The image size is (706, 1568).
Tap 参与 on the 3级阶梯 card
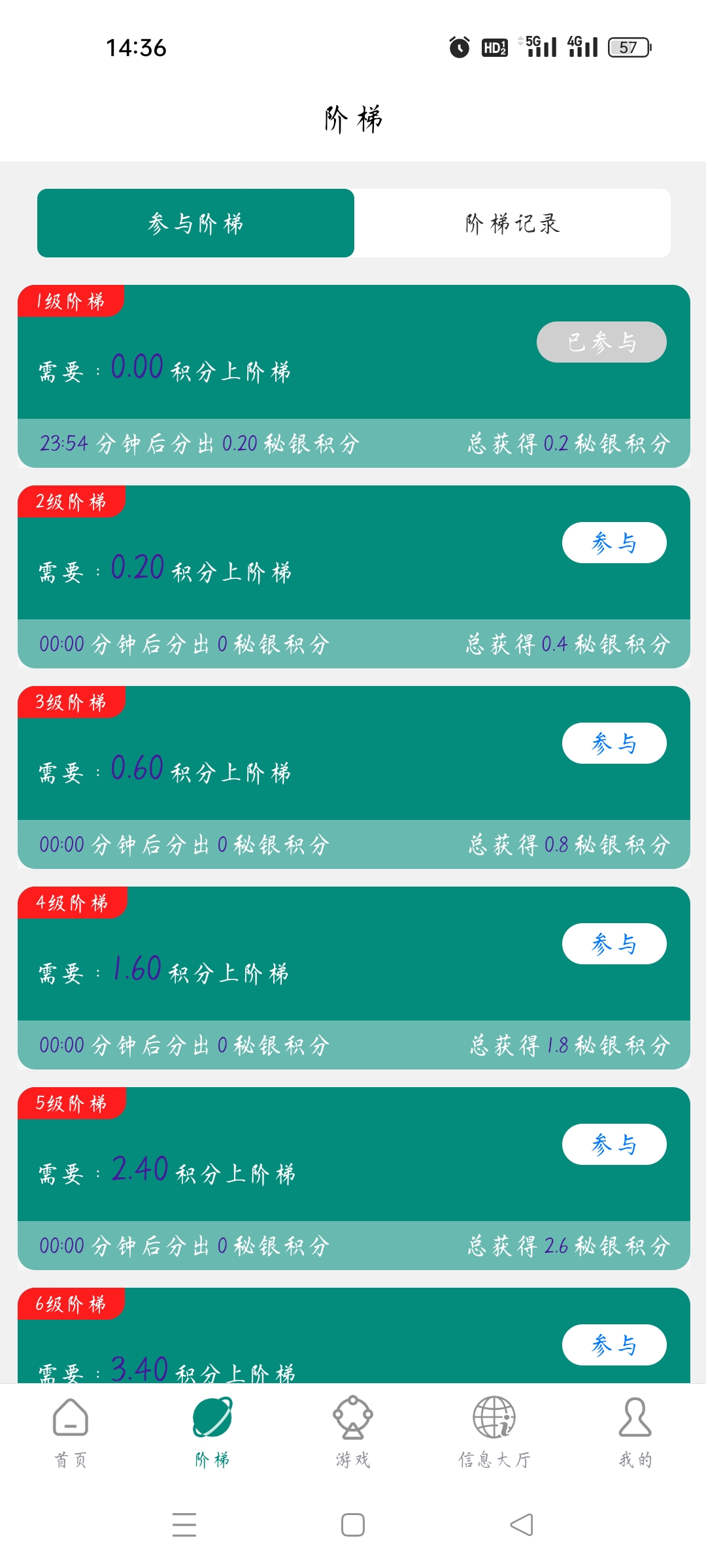[614, 743]
